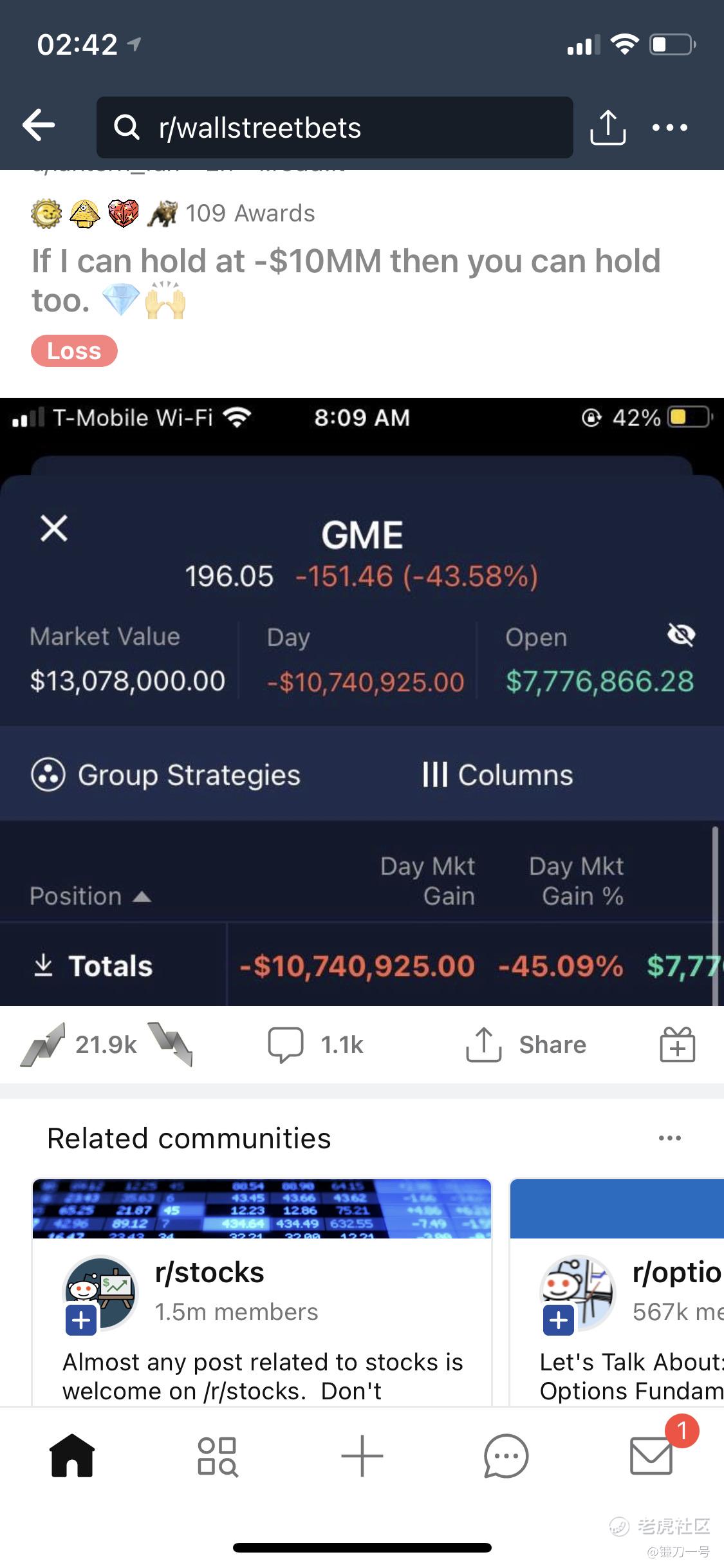Open the Inbox tab
The height and width of the screenshot is (1568, 724).
(x=651, y=1456)
